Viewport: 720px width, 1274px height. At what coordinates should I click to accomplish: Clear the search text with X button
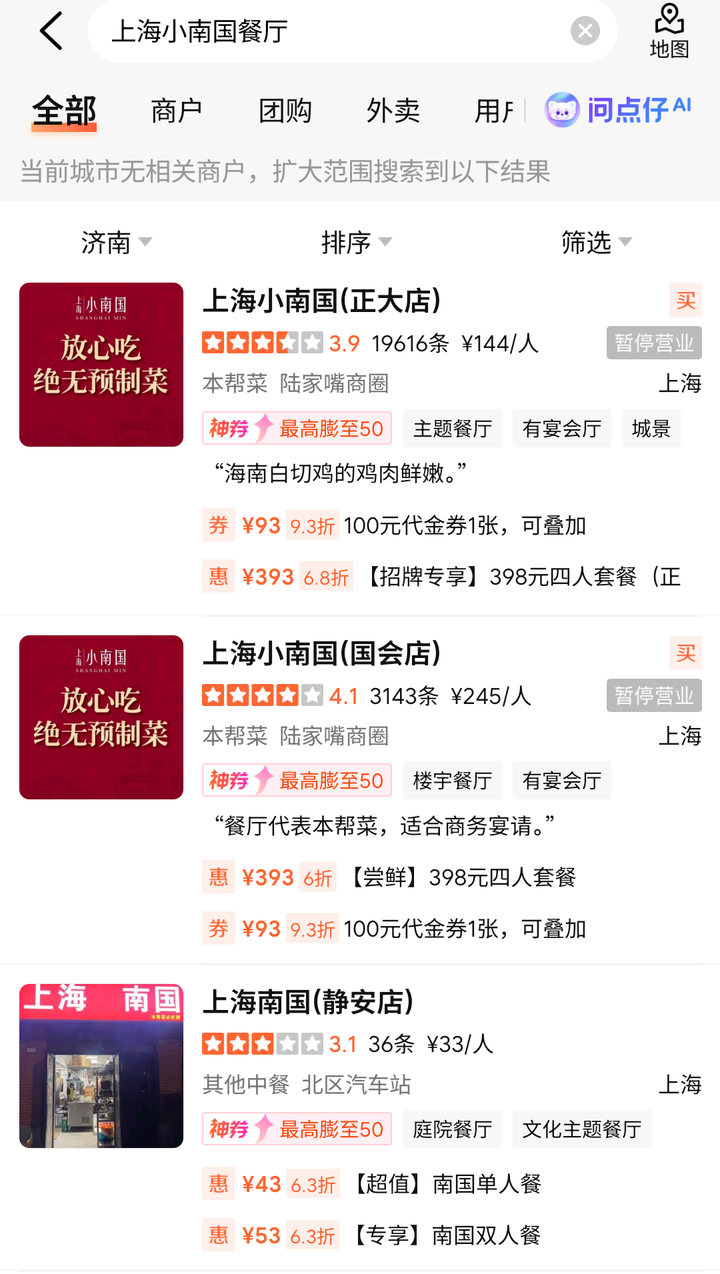click(585, 31)
